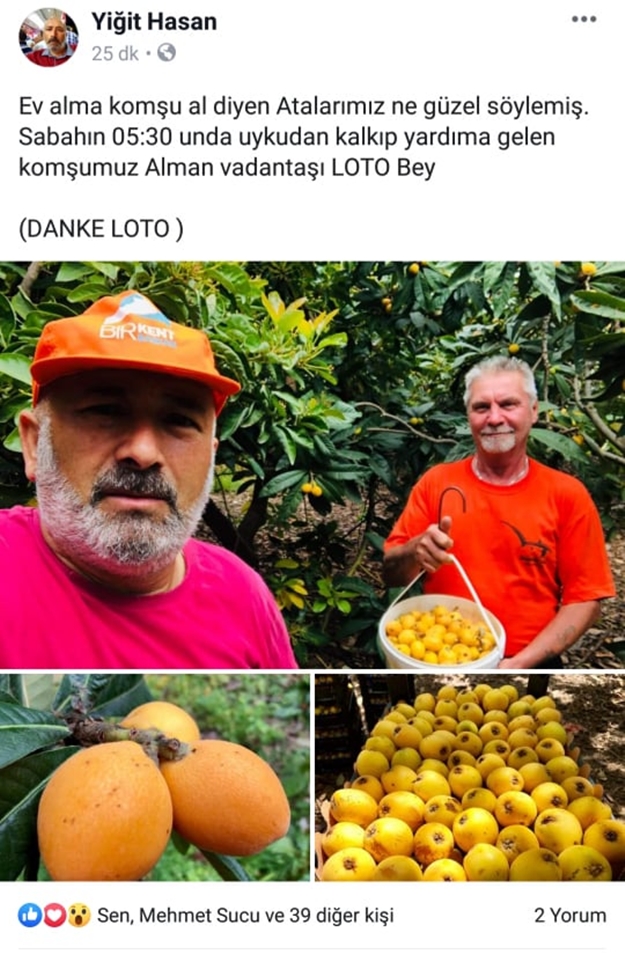Open the 2 Yorum comments
625x954 pixels.
[x=570, y=915]
